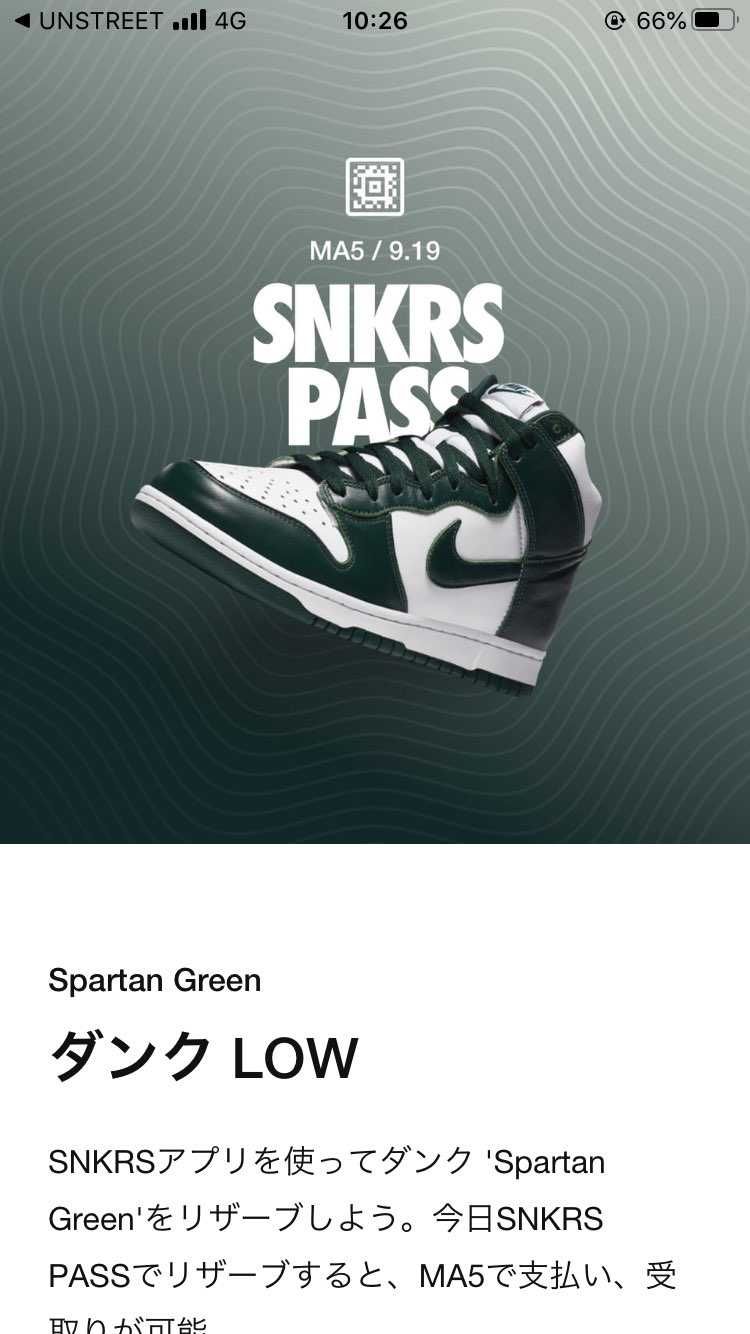The width and height of the screenshot is (750, 1334).
Task: Return to the UNSTREET app breadcrumb
Action: tap(88, 20)
